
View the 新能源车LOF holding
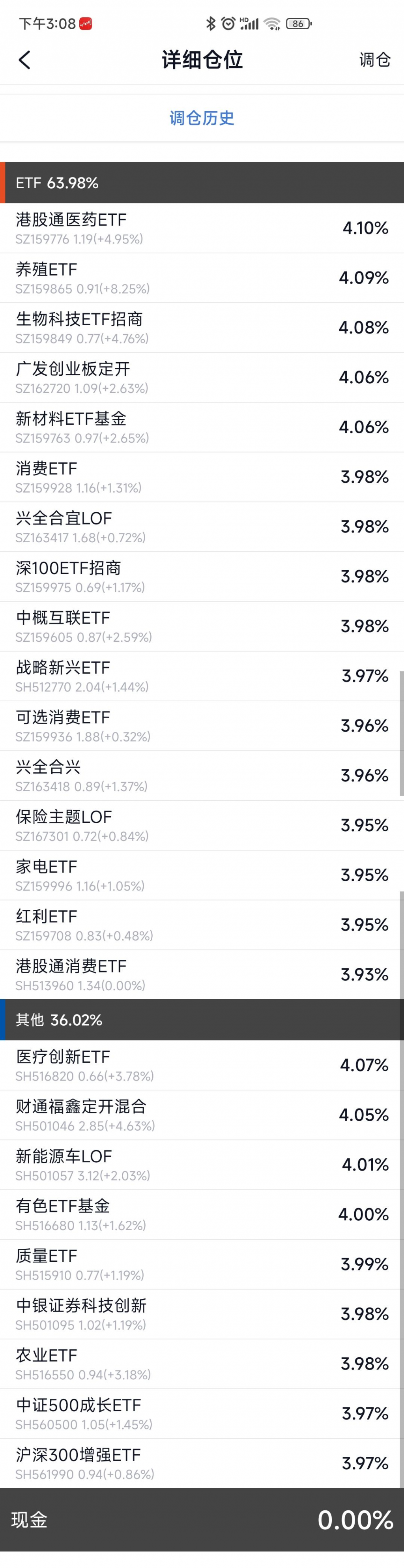pos(201,1165)
